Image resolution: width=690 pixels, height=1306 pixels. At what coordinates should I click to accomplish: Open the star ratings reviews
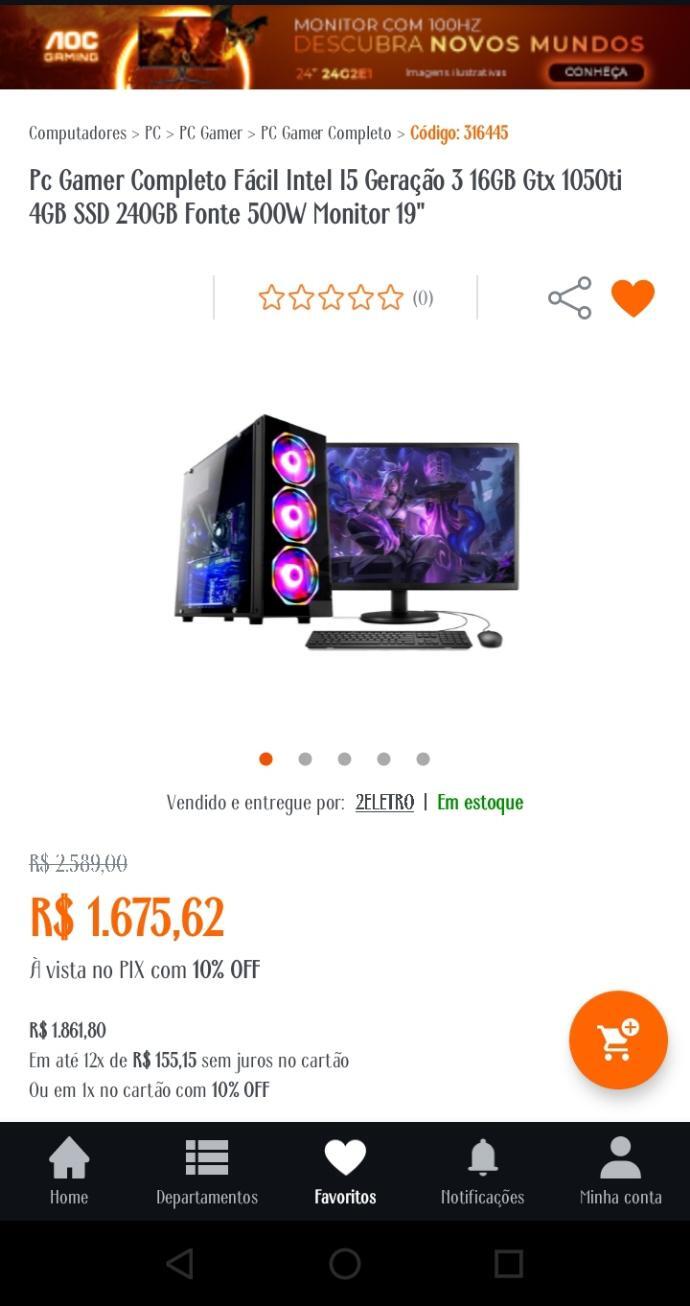[x=345, y=298]
